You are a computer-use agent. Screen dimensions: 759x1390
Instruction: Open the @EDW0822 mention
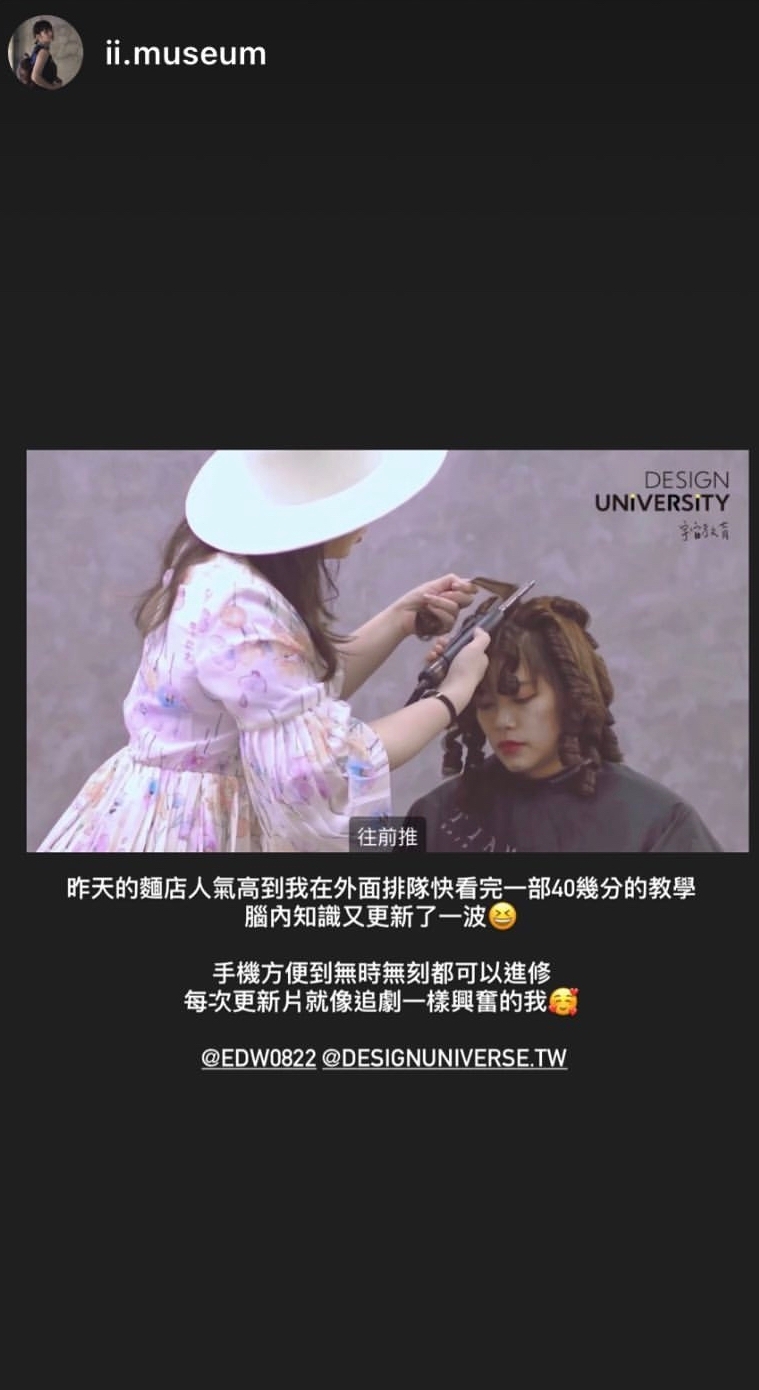[x=259, y=1058]
